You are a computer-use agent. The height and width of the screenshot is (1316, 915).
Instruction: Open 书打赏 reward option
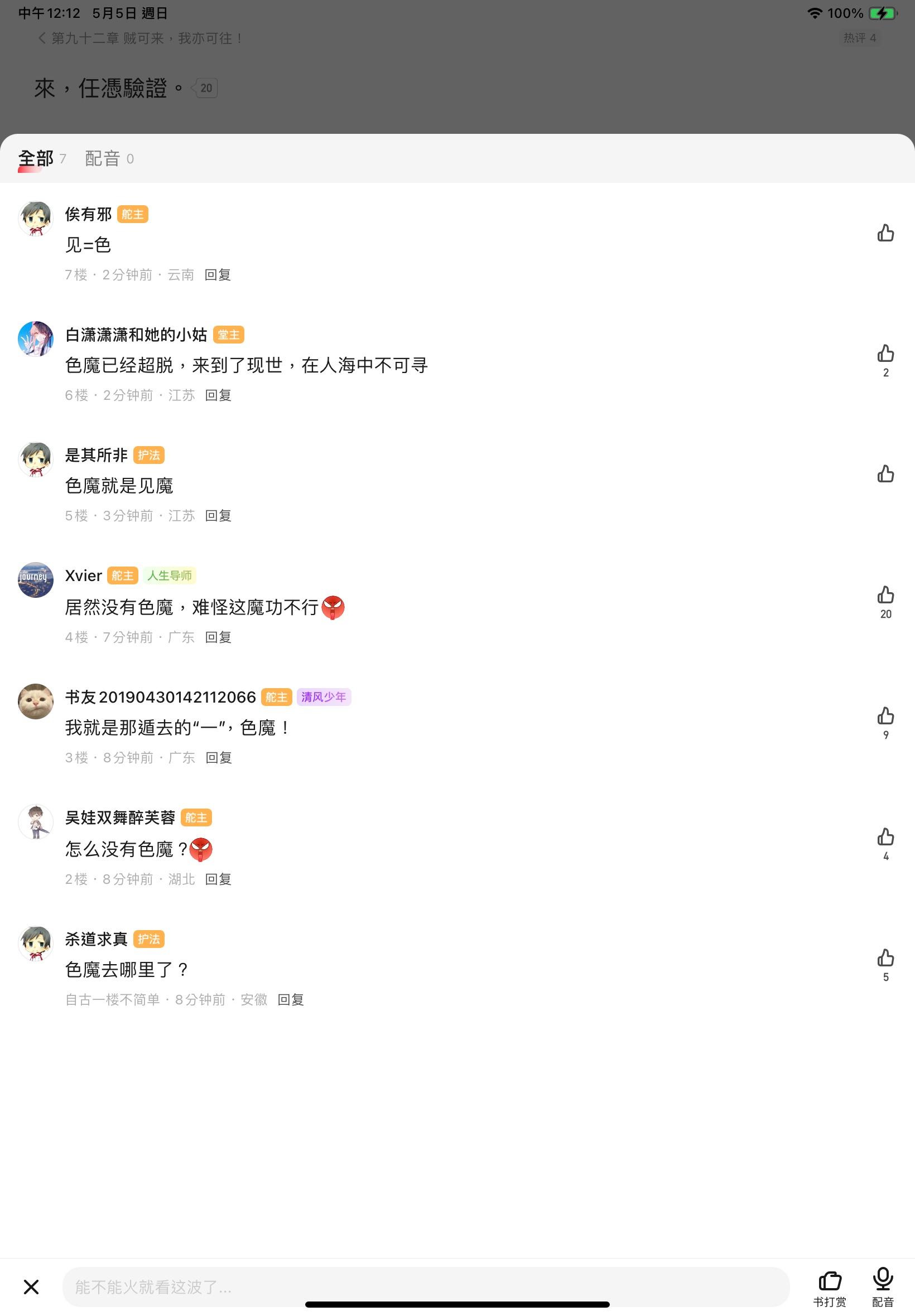click(x=829, y=1287)
